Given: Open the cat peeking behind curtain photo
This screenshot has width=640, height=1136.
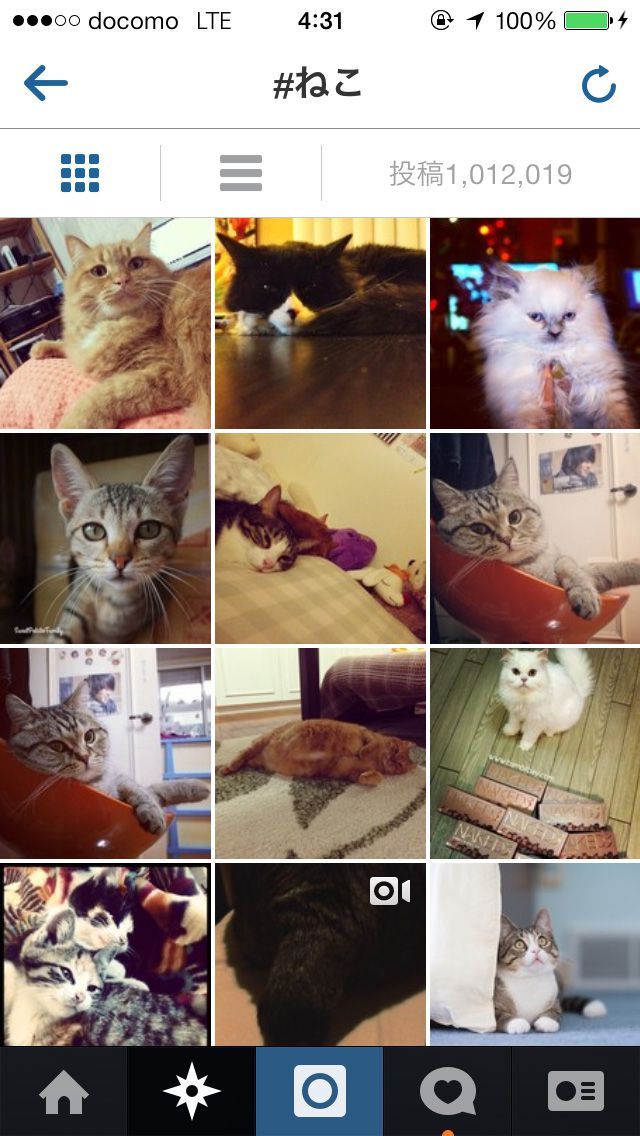Looking at the screenshot, I should [x=535, y=955].
